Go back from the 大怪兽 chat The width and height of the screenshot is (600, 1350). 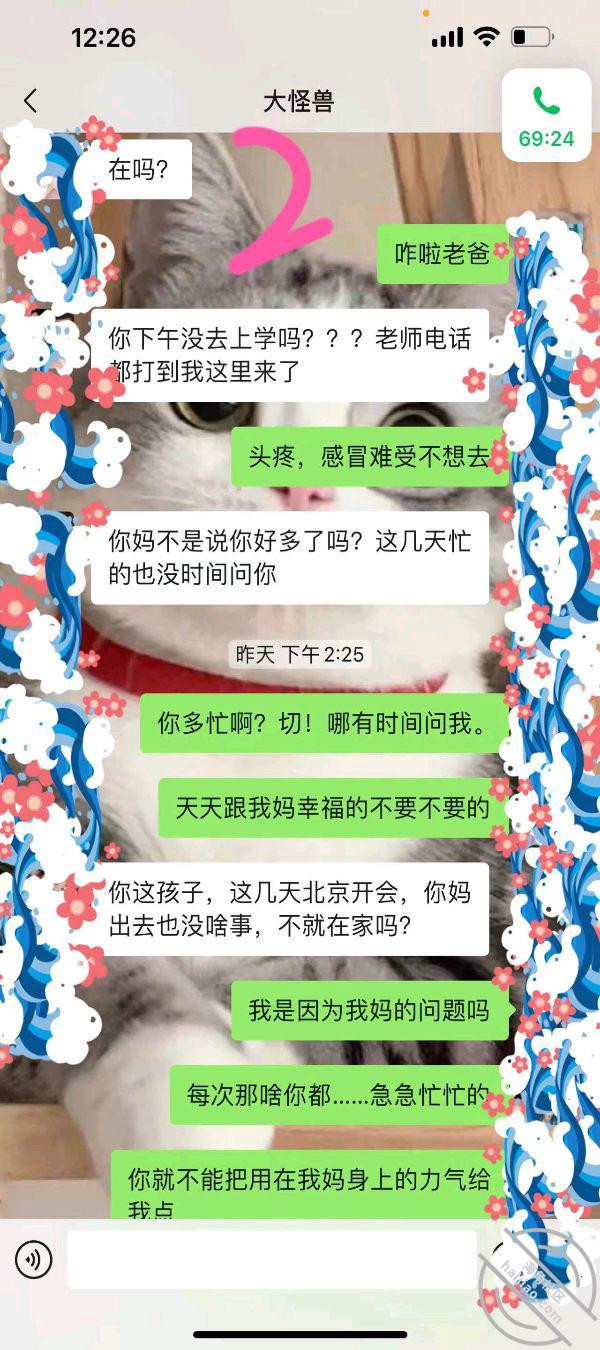point(30,101)
